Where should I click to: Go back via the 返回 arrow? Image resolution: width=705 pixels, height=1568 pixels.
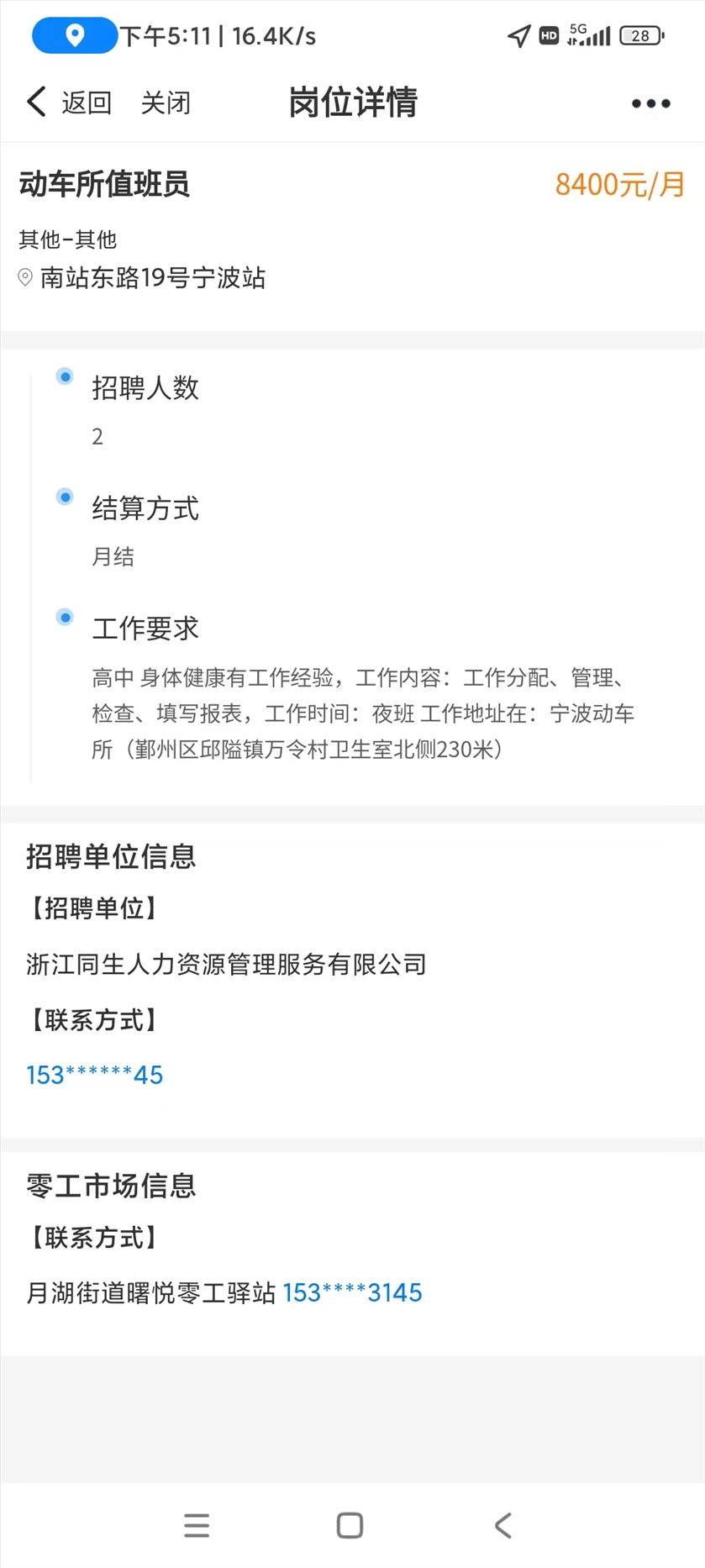67,103
